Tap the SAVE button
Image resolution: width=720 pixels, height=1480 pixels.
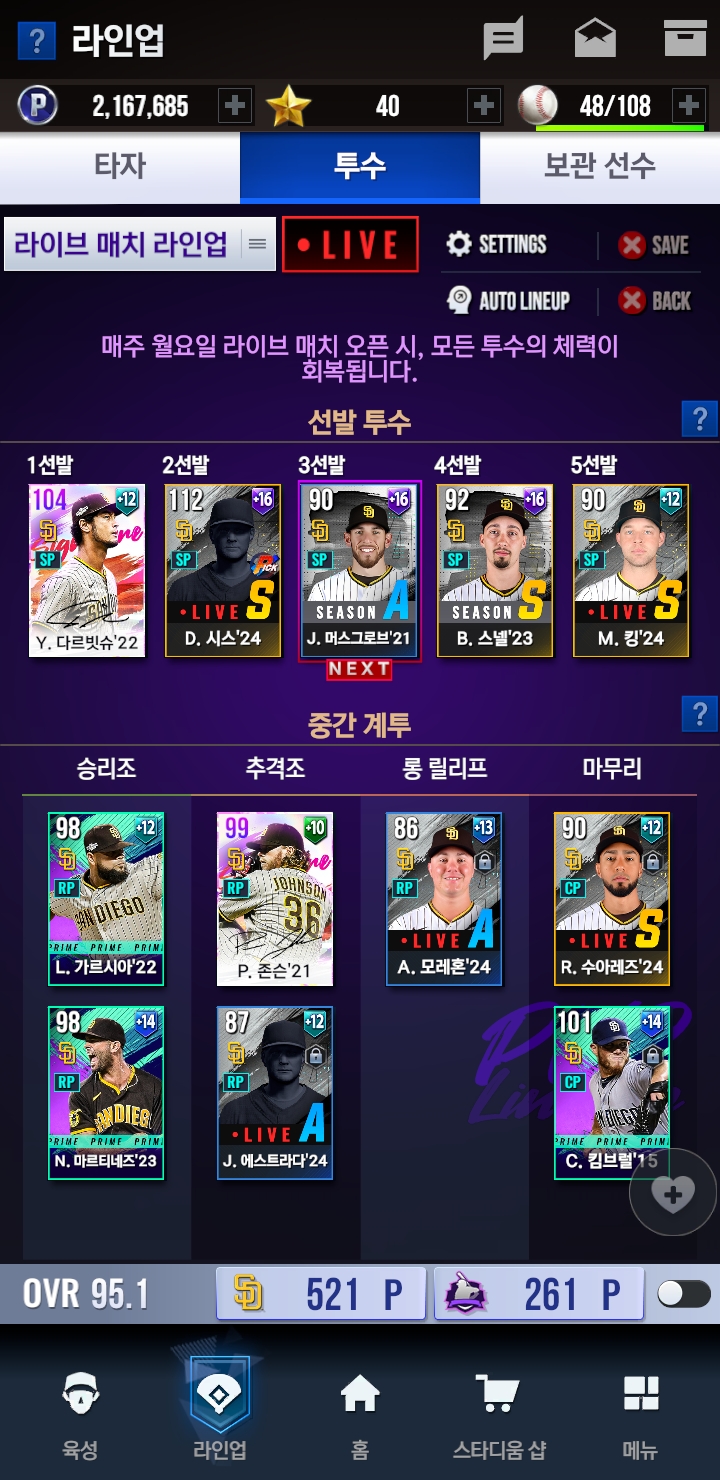[x=655, y=245]
